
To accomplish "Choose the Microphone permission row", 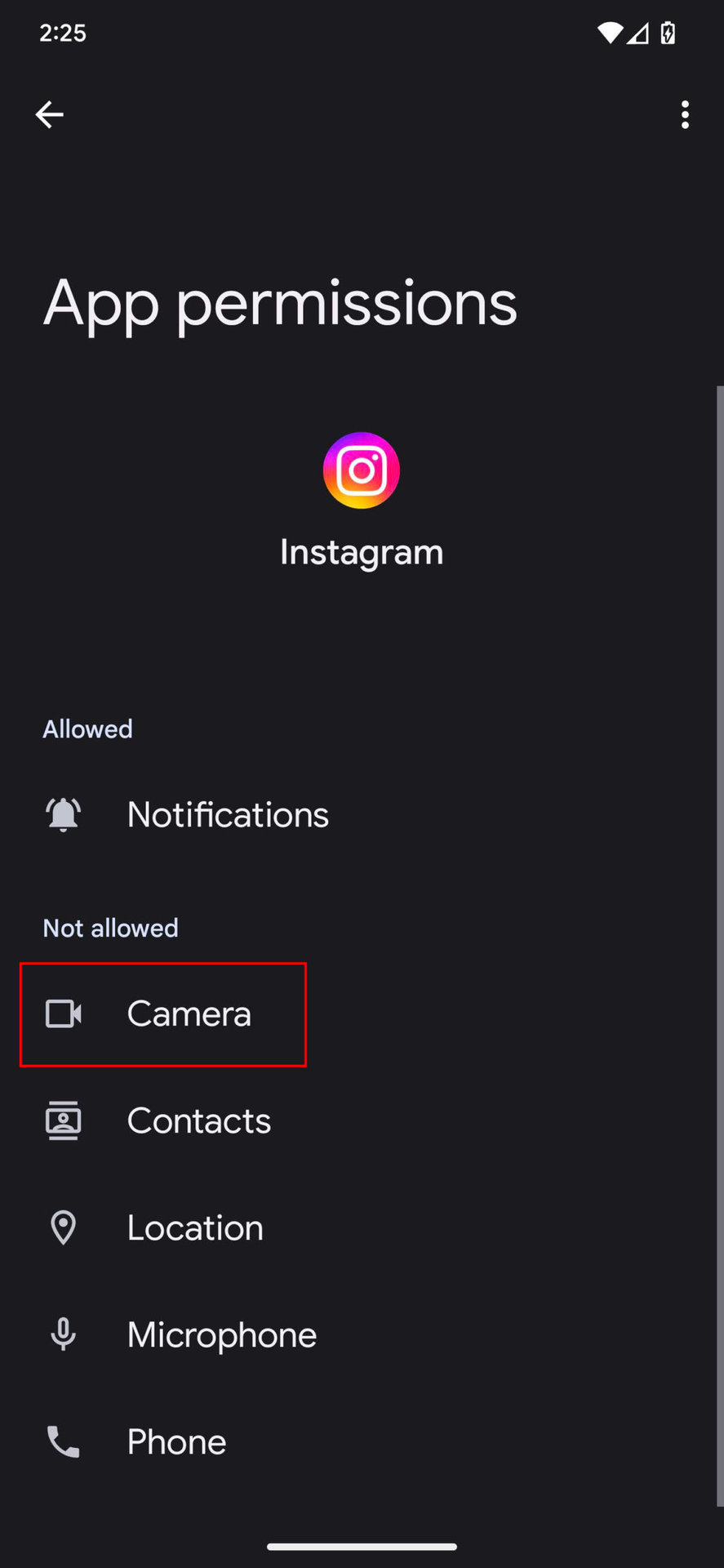I will [221, 1335].
